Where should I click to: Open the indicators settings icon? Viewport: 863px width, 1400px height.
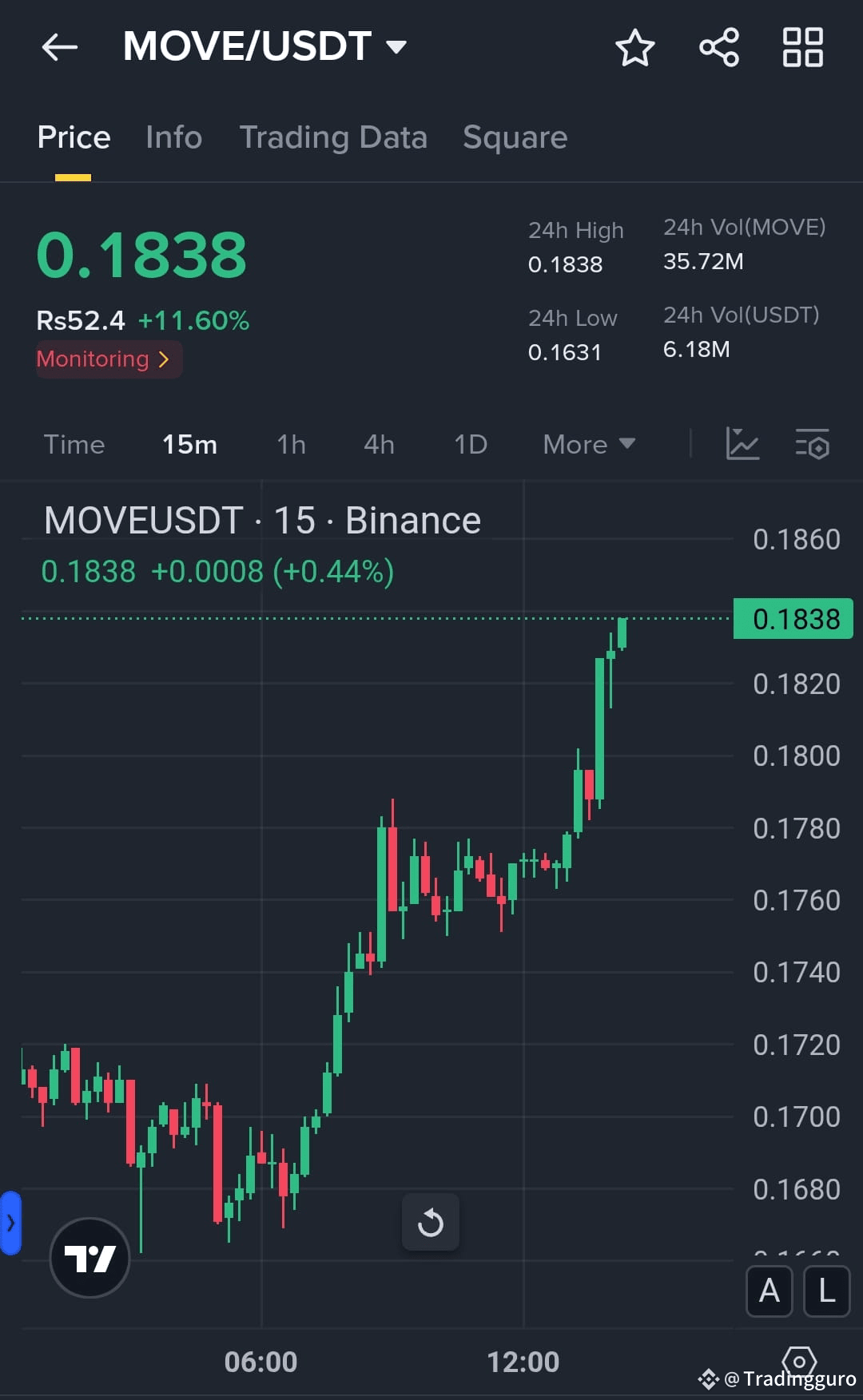(812, 445)
